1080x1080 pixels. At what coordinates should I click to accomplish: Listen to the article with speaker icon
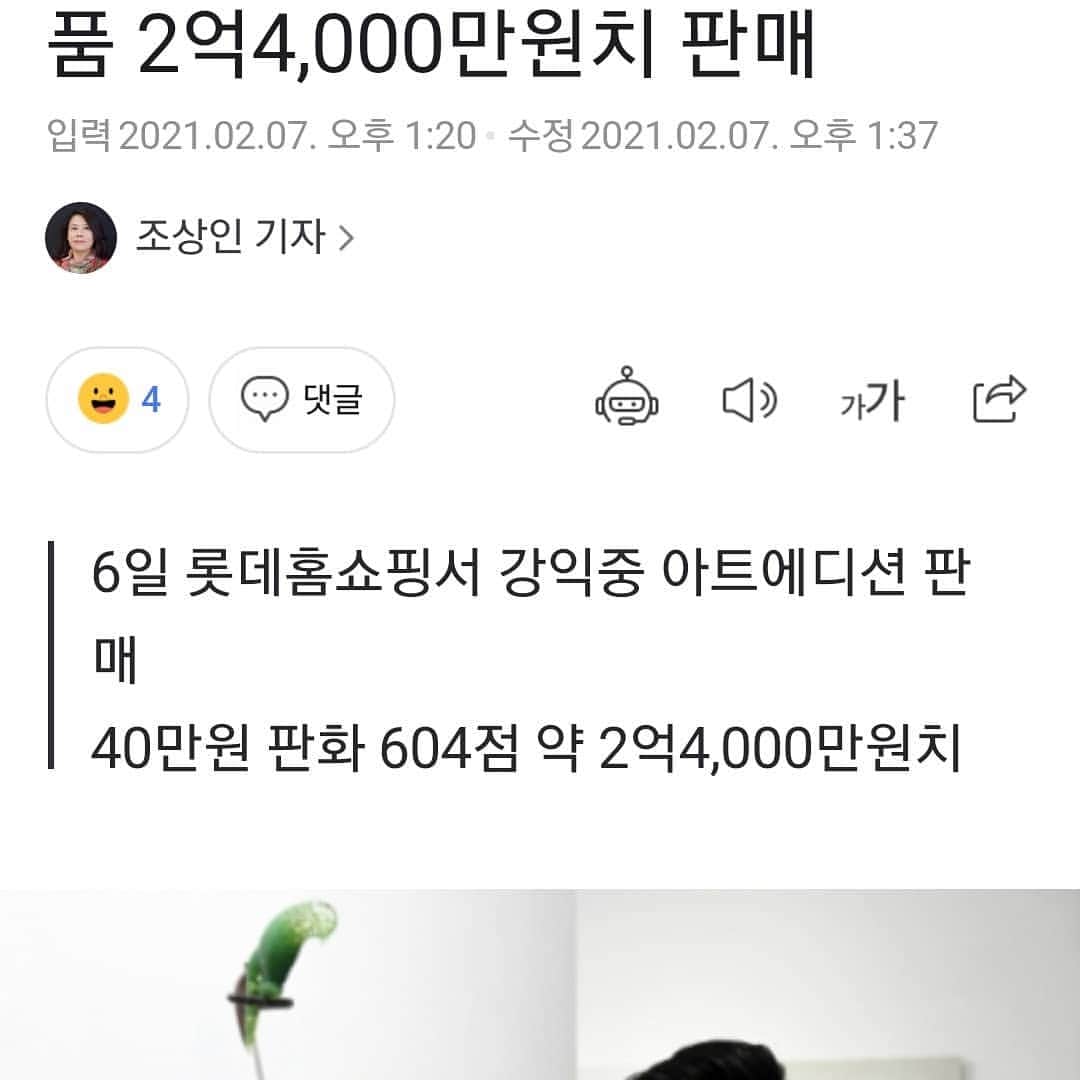pos(749,401)
